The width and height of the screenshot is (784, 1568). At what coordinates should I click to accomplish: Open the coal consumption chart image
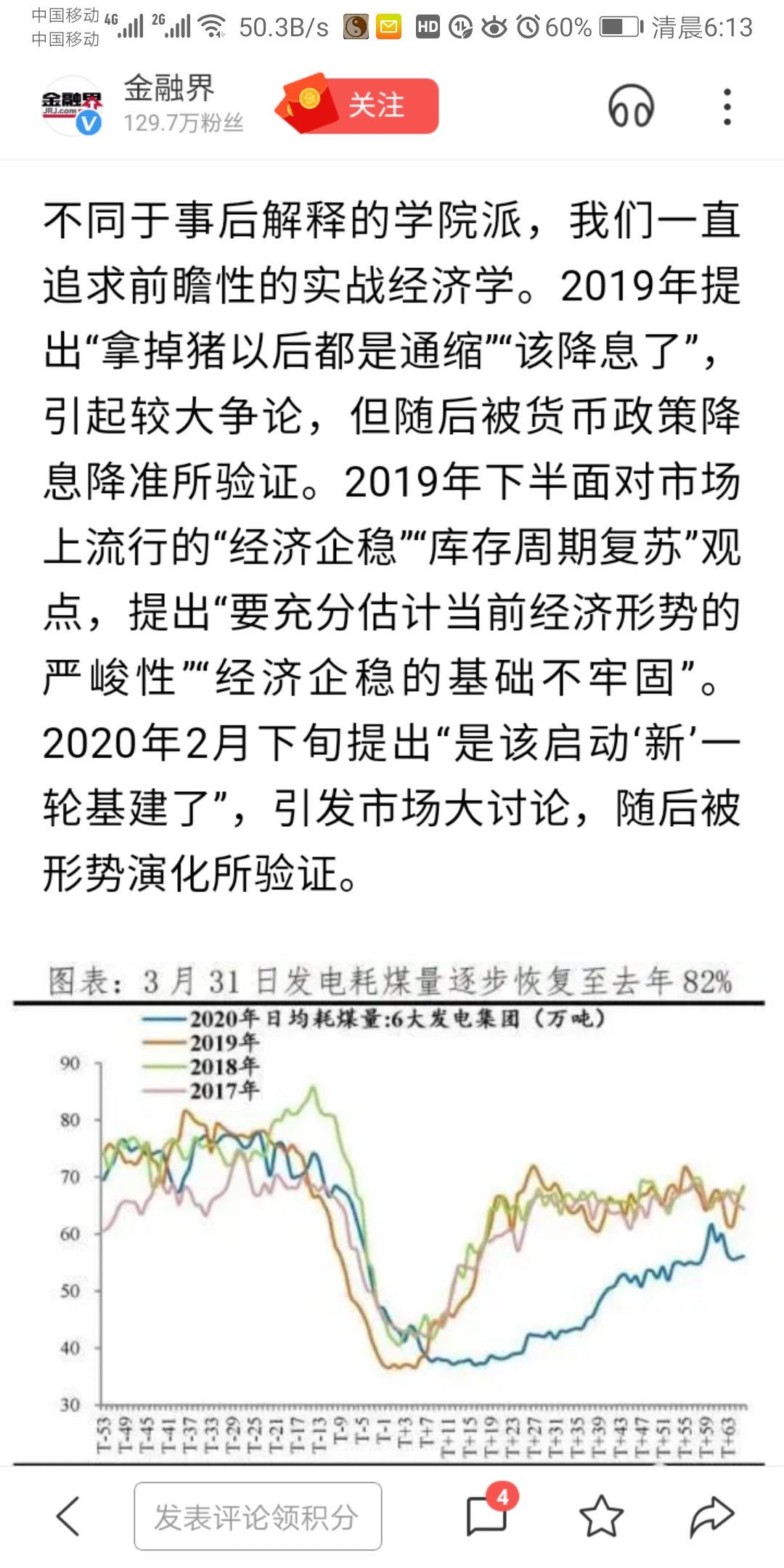coord(392,1212)
